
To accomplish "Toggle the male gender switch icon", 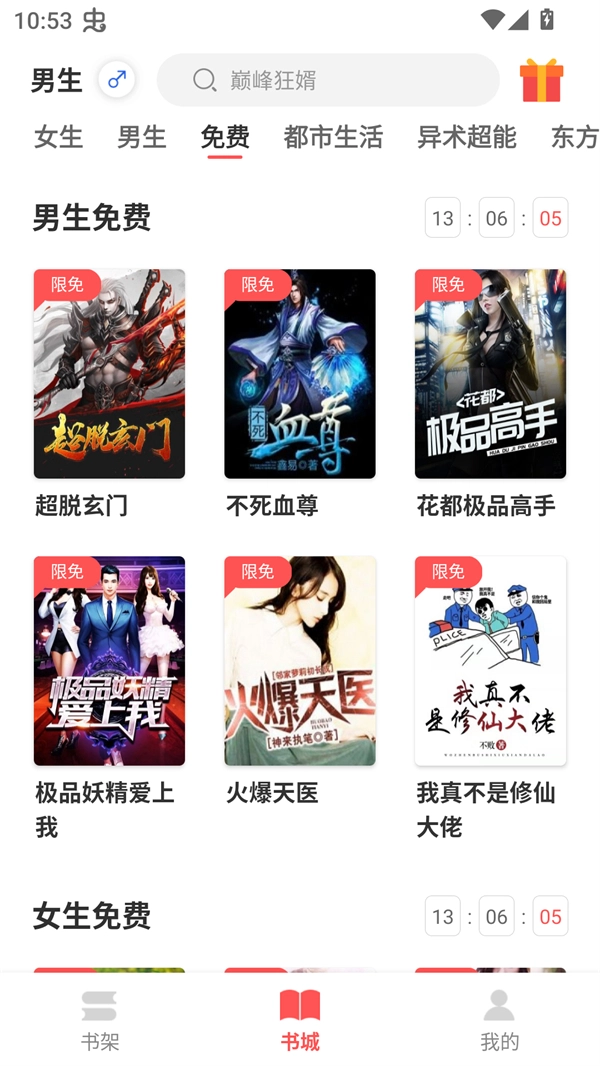I will pos(116,79).
